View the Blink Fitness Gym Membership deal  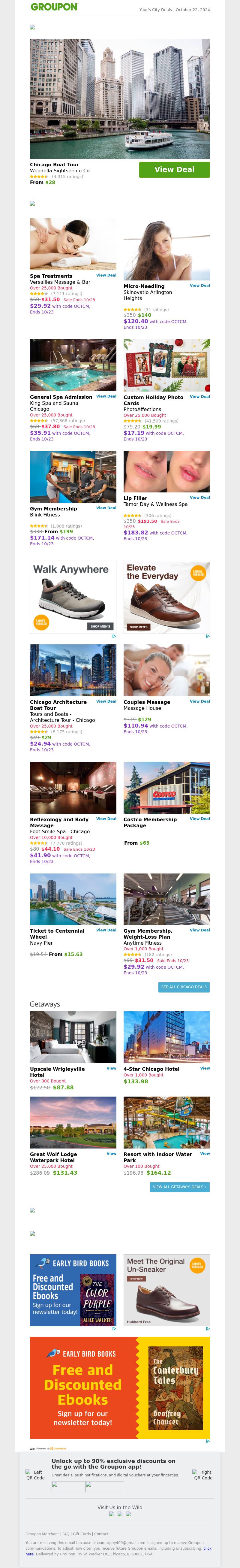click(106, 508)
